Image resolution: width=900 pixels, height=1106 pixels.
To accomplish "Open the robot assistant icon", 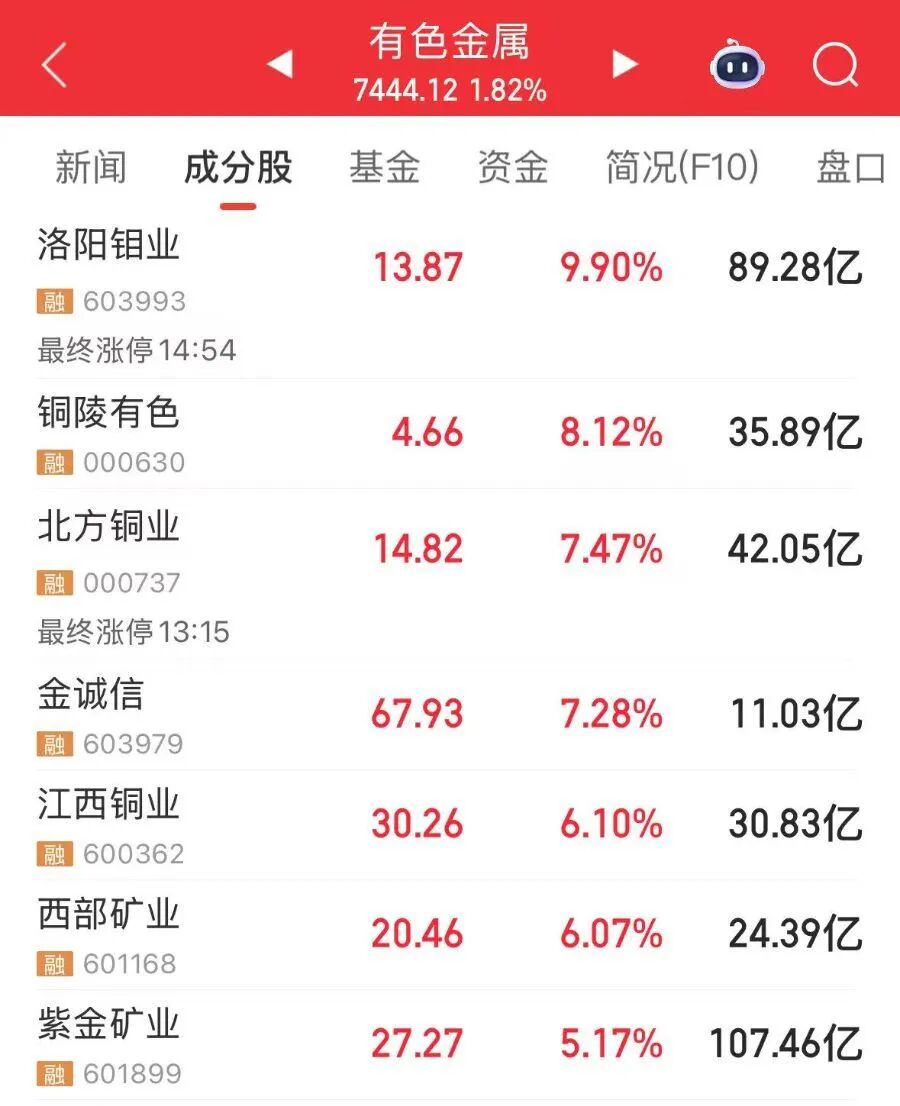I will pyautogui.click(x=737, y=66).
